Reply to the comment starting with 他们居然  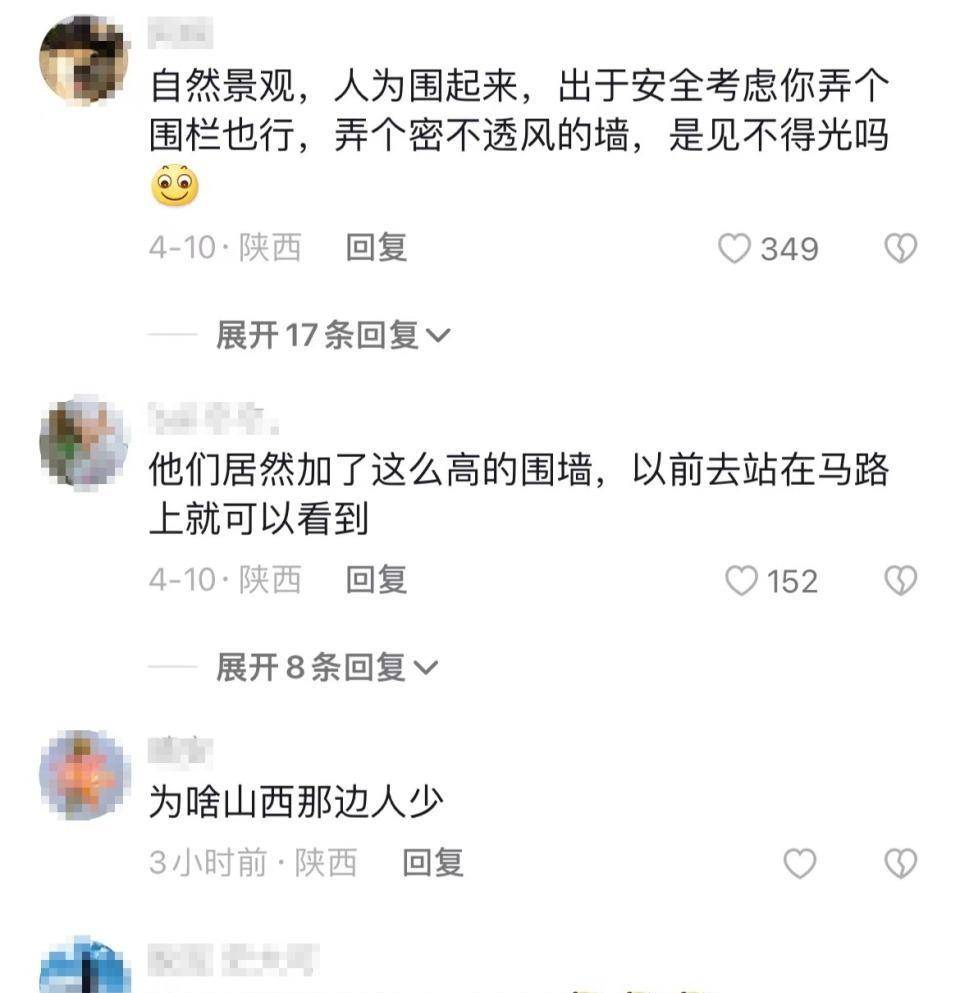[x=376, y=580]
